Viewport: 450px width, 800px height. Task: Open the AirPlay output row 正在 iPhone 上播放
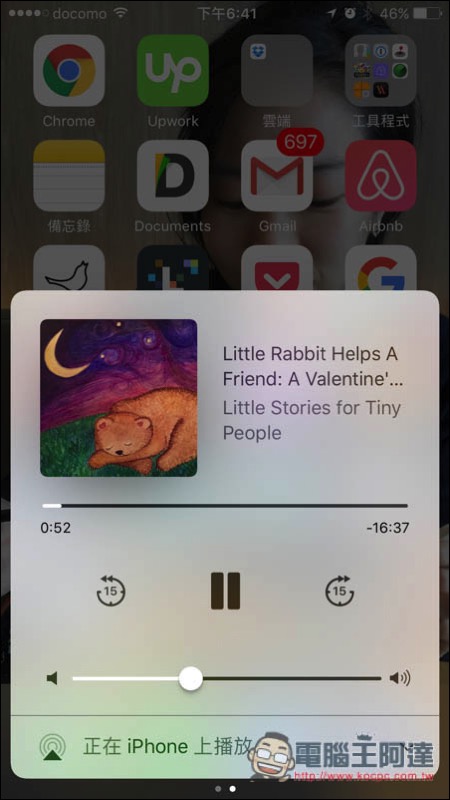click(x=224, y=747)
